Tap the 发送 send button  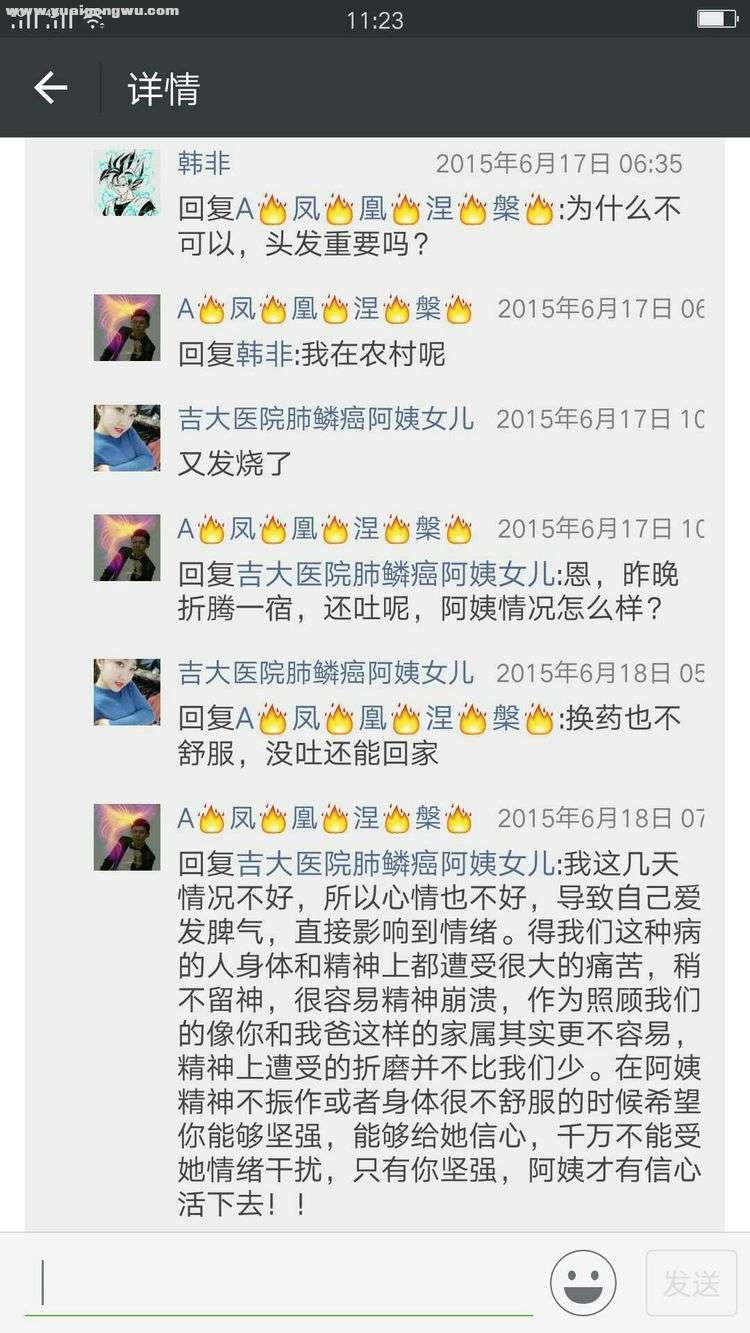tap(691, 1282)
